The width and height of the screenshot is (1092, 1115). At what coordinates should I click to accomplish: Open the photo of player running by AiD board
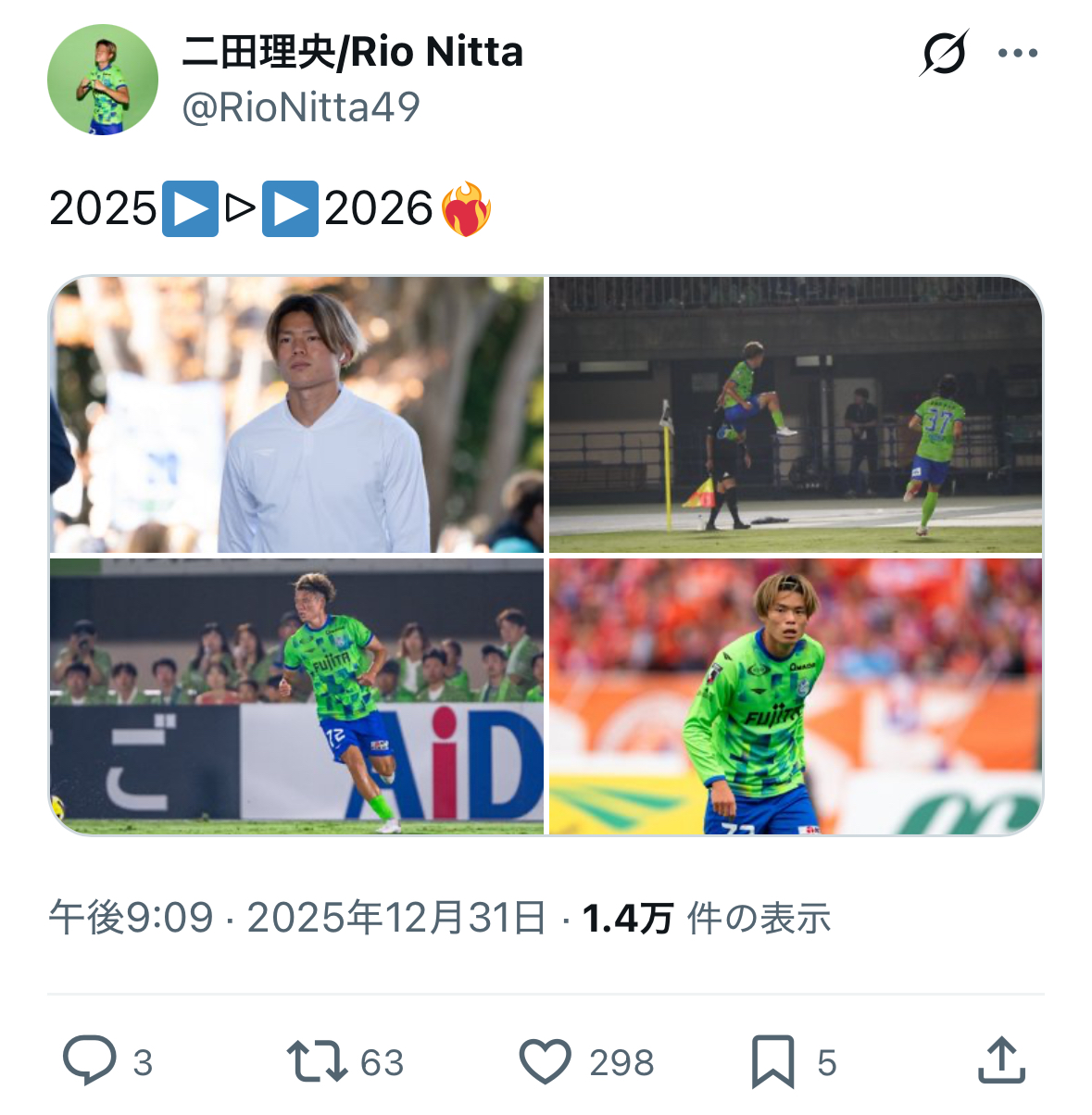tap(296, 695)
